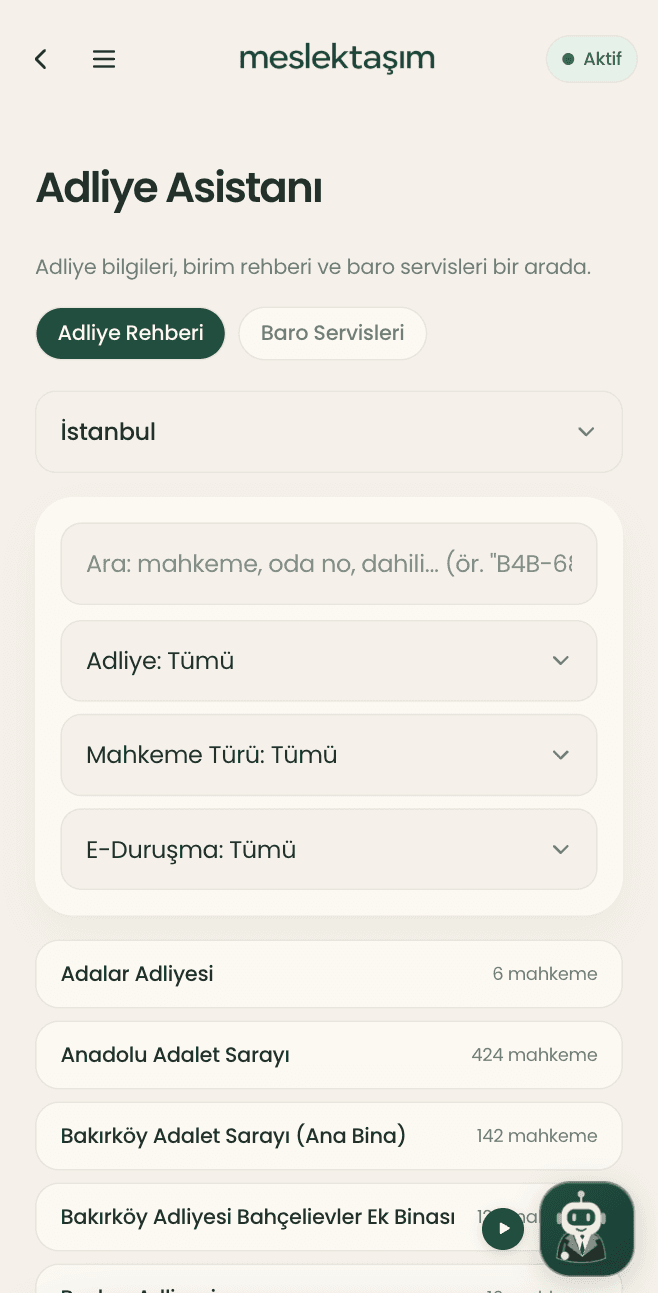Focus the court search field
The height and width of the screenshot is (1293, 658).
pos(329,564)
